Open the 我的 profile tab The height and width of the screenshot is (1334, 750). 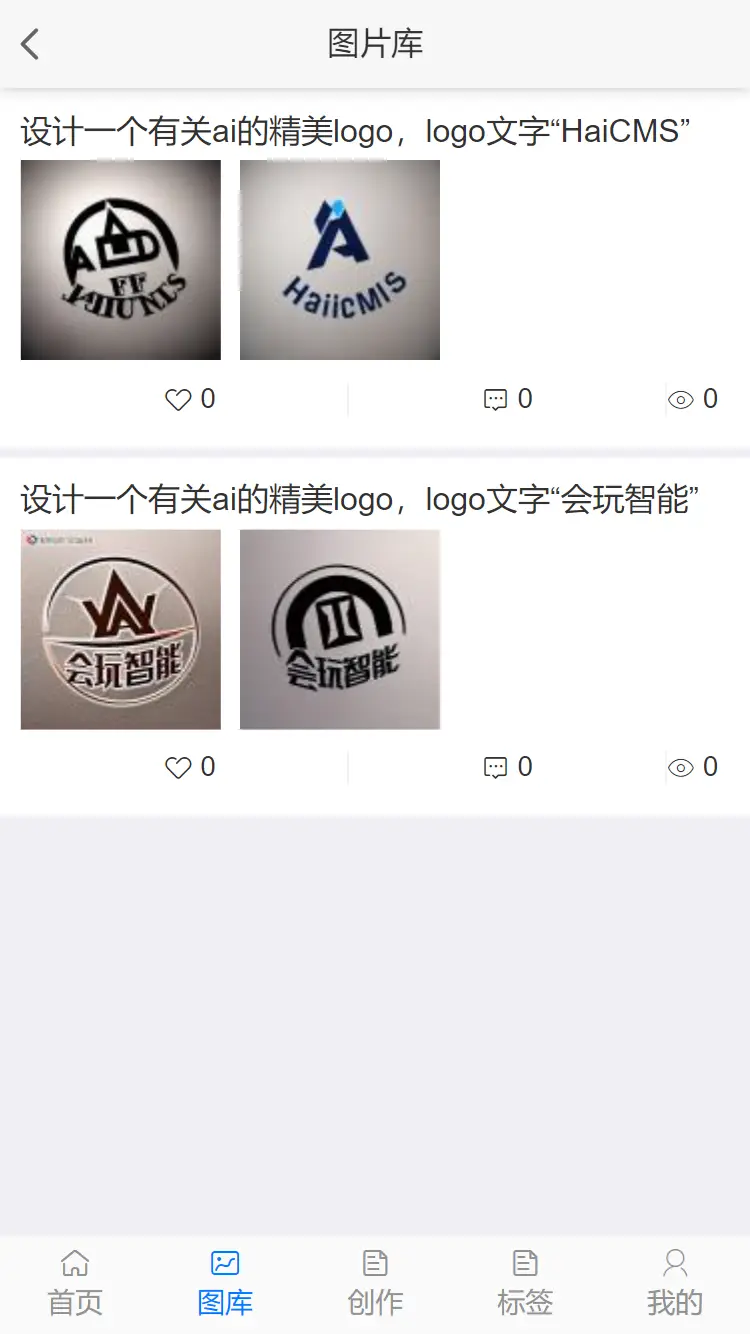pyautogui.click(x=675, y=1284)
